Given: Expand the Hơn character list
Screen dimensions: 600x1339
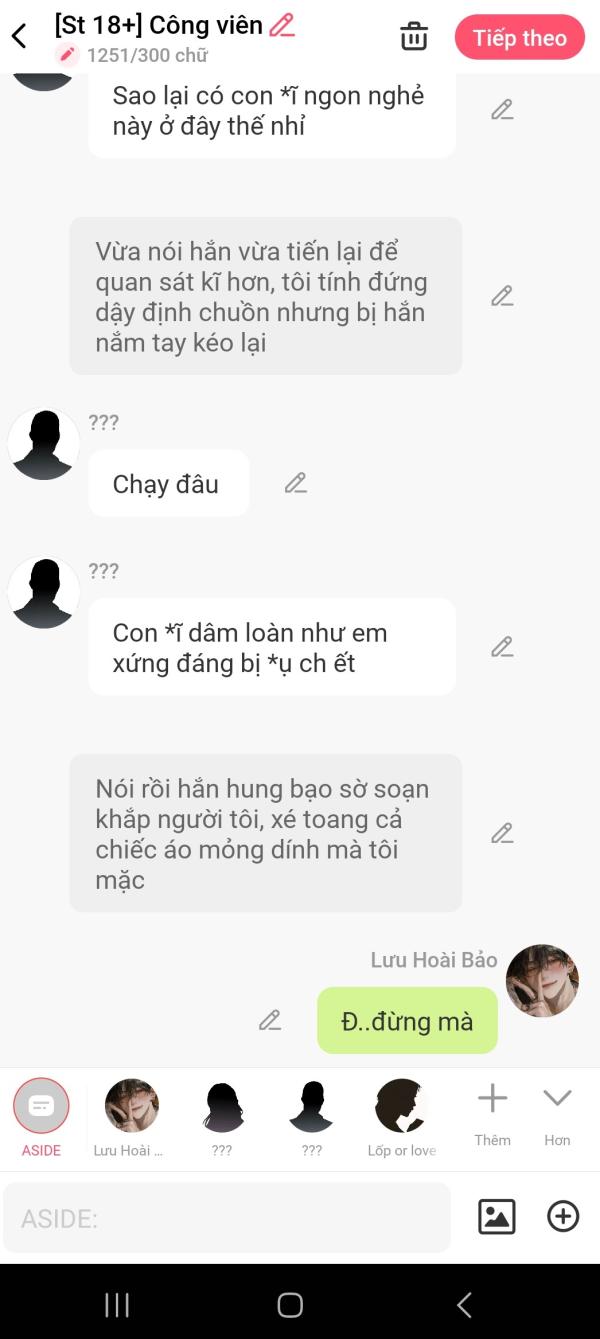Looking at the screenshot, I should (557, 1113).
